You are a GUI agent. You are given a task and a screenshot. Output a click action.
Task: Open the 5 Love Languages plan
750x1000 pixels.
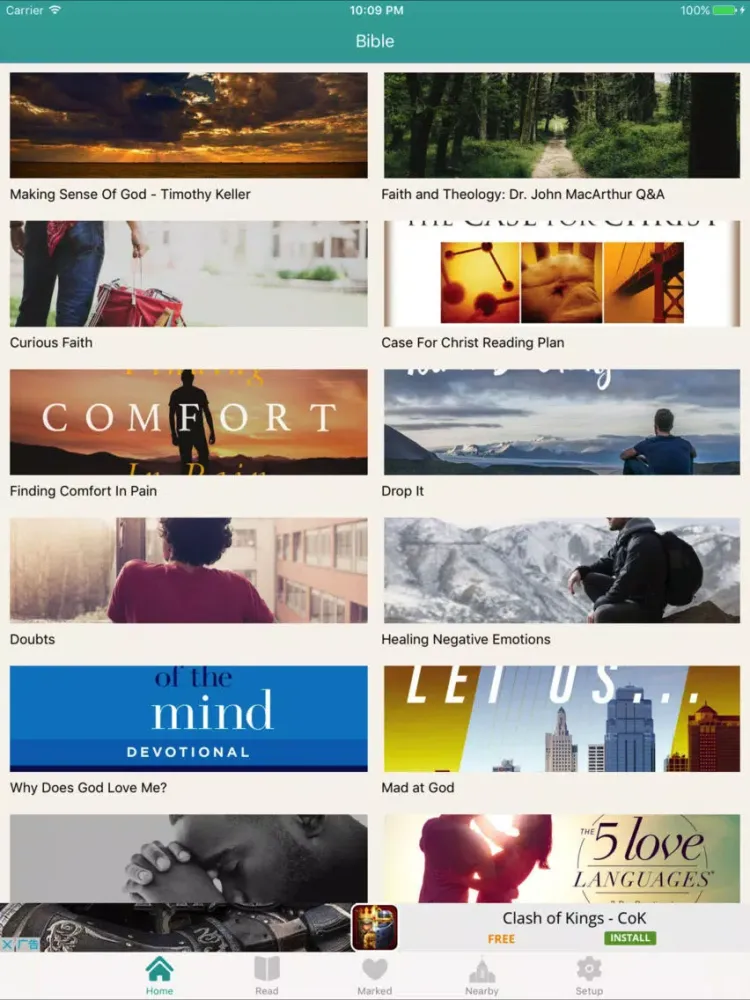[x=561, y=858]
